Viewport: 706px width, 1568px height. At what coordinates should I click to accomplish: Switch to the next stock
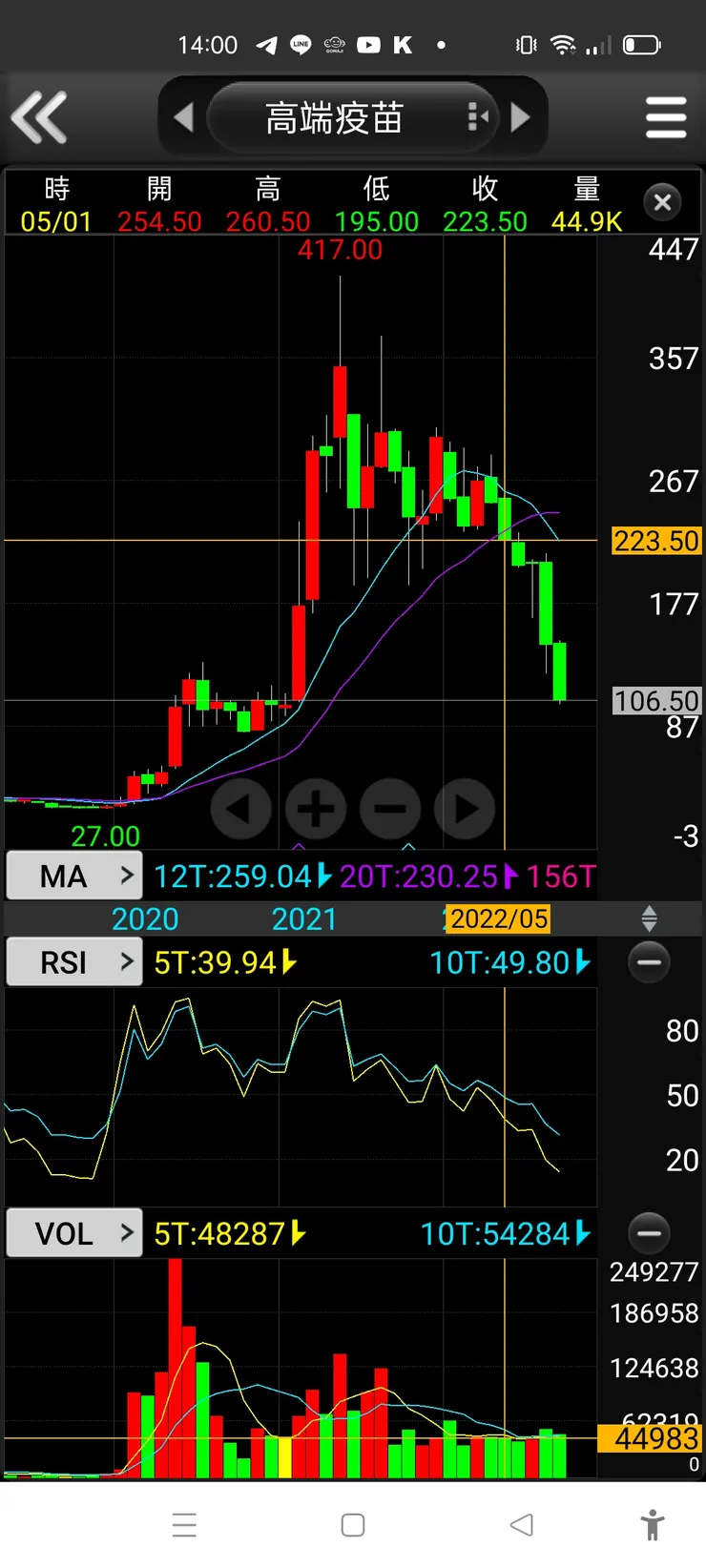click(x=520, y=117)
